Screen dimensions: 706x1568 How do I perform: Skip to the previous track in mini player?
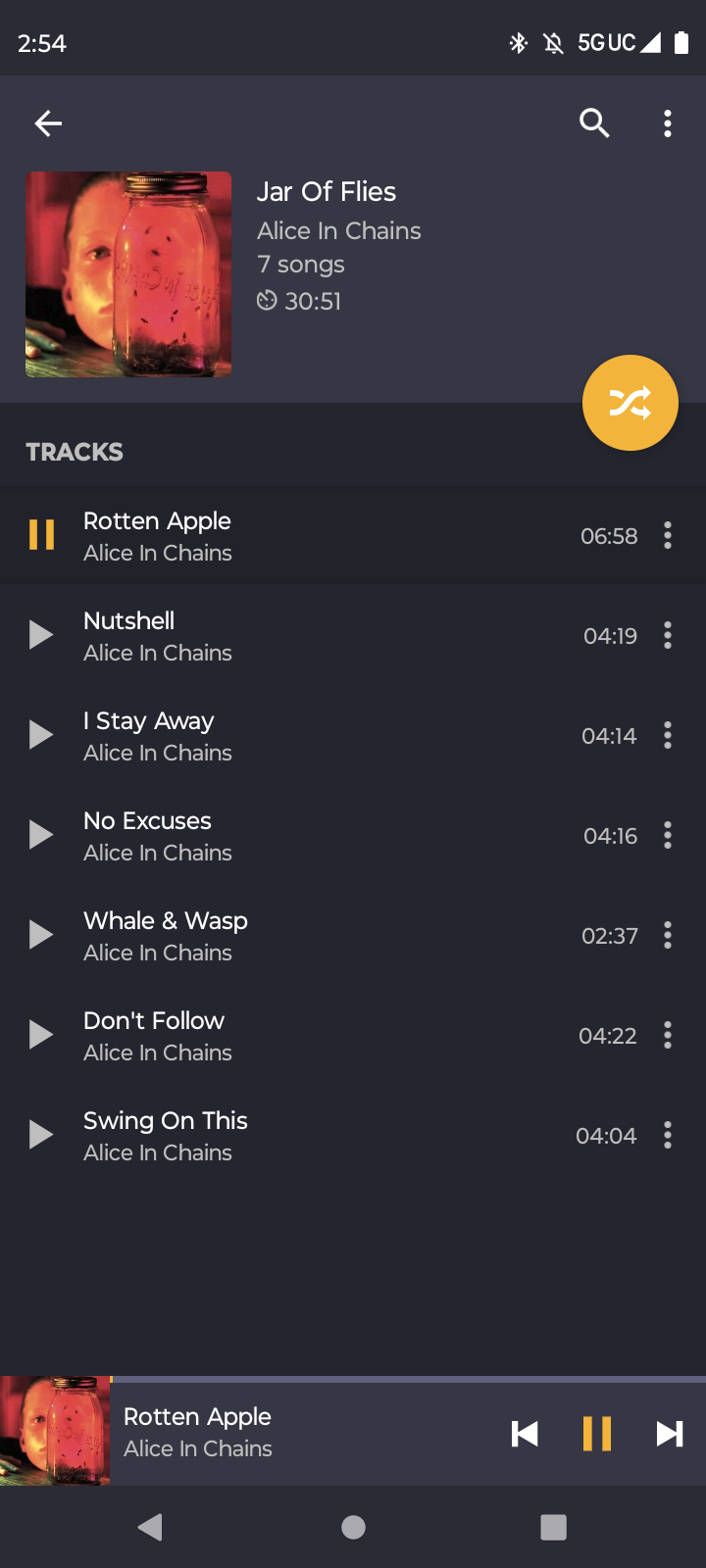point(525,1434)
